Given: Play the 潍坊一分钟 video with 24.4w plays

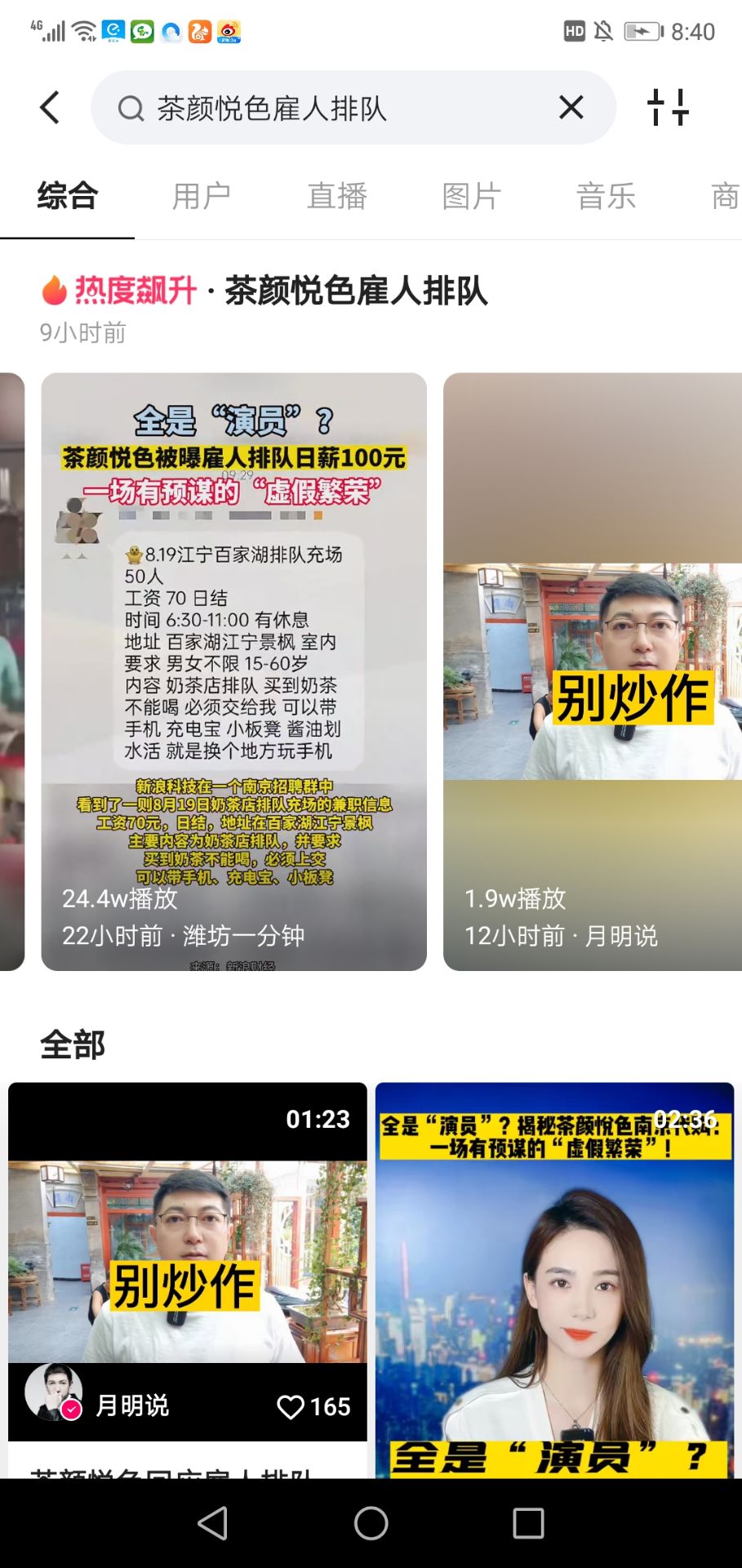Looking at the screenshot, I should (233, 671).
